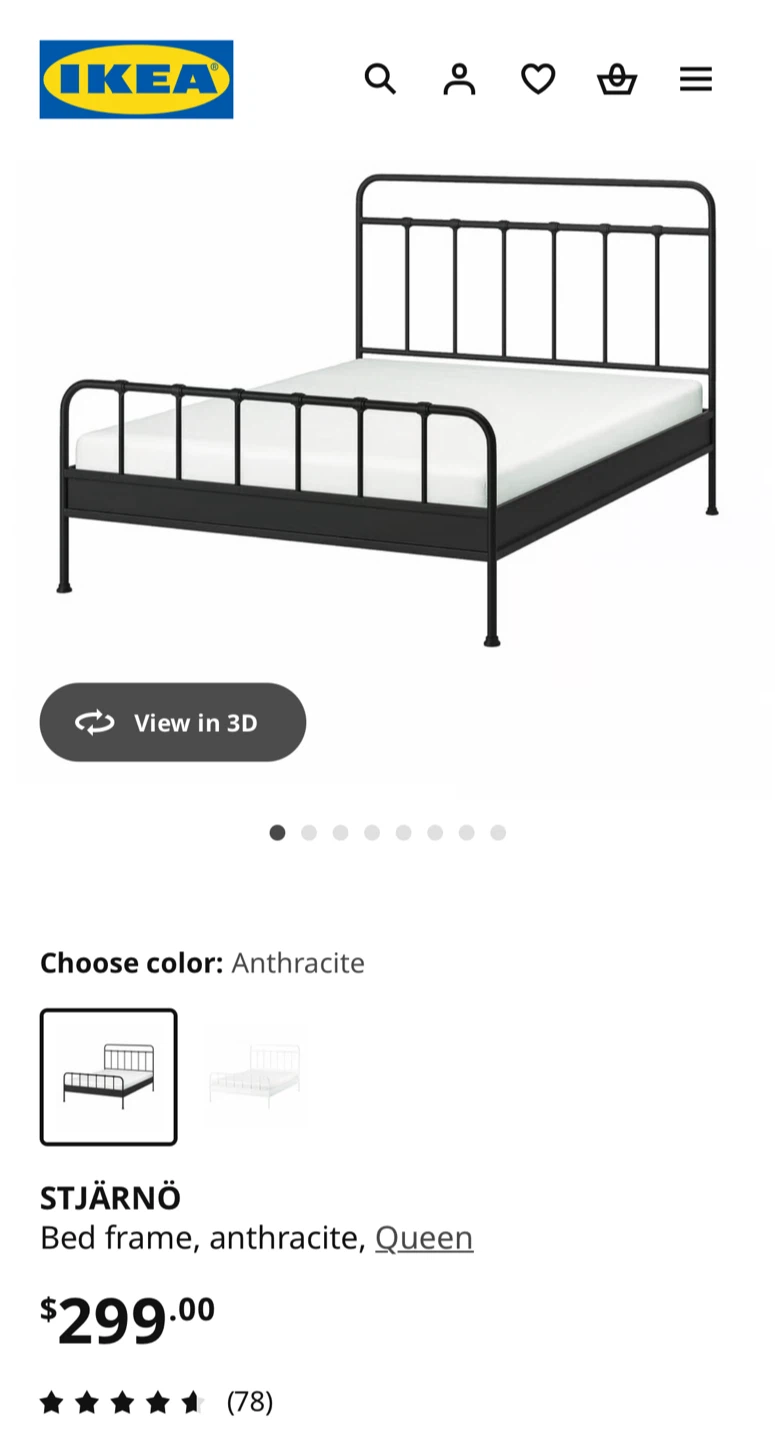Screen dimensions: 775x1440
Task: Jump to the second image indicator dot
Action: tap(309, 833)
